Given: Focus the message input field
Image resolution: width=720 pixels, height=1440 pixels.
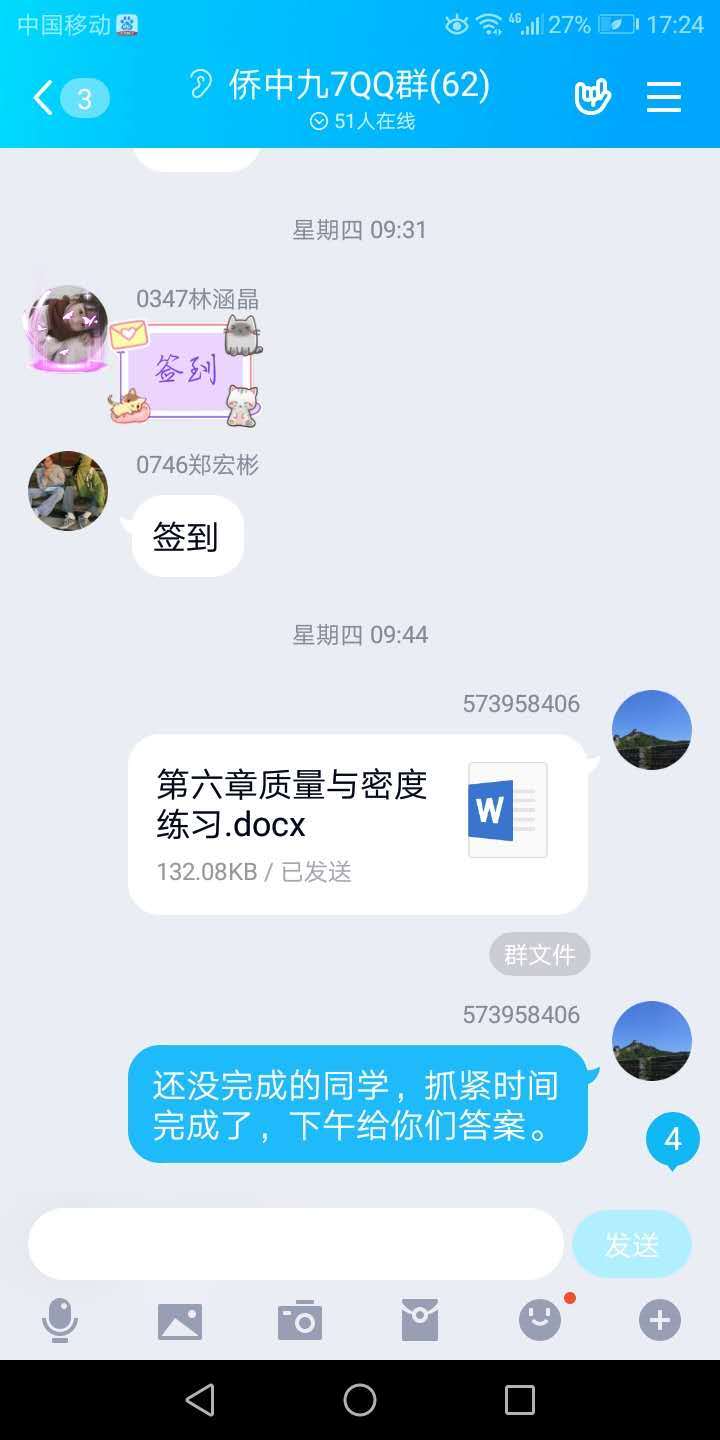Looking at the screenshot, I should pos(296,1244).
